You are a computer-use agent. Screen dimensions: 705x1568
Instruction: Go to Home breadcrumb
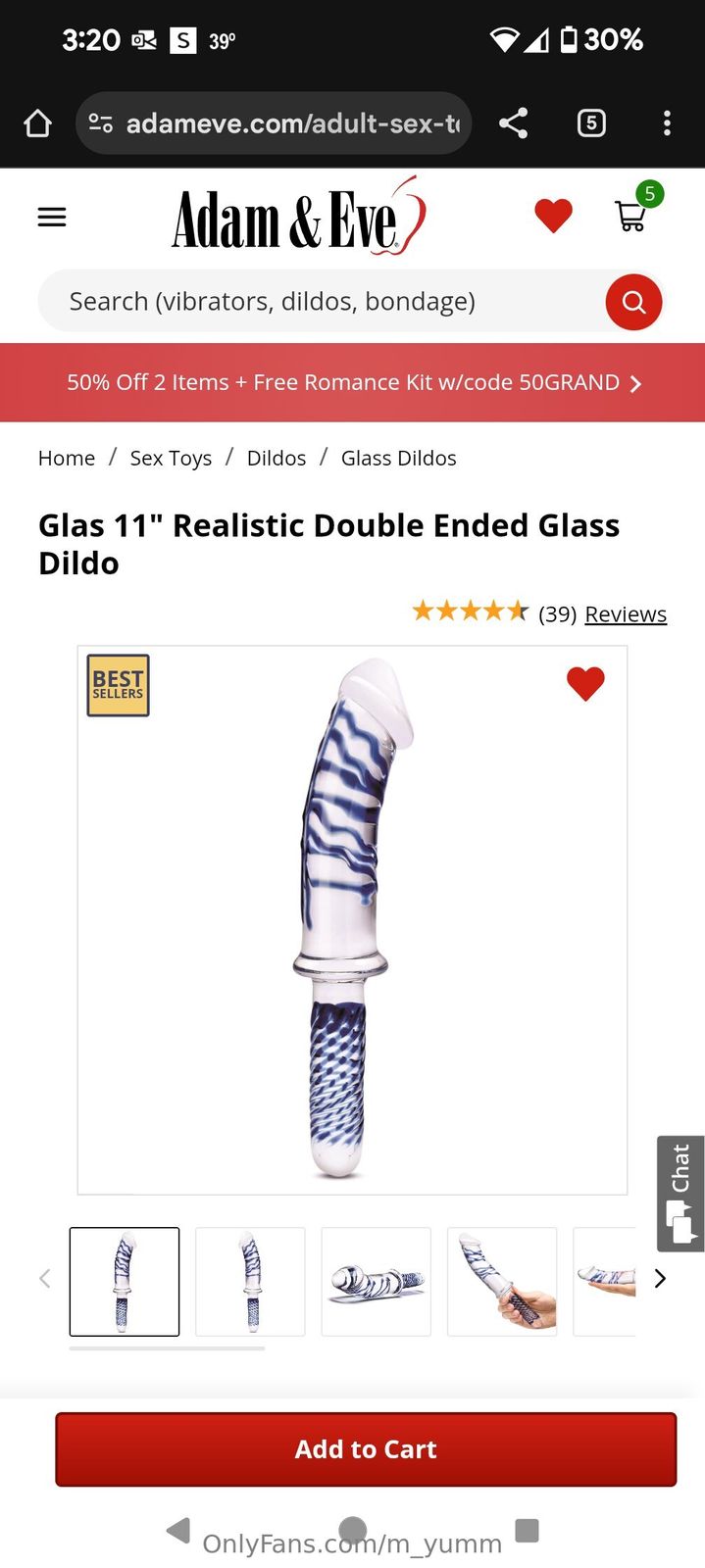pyautogui.click(x=67, y=458)
